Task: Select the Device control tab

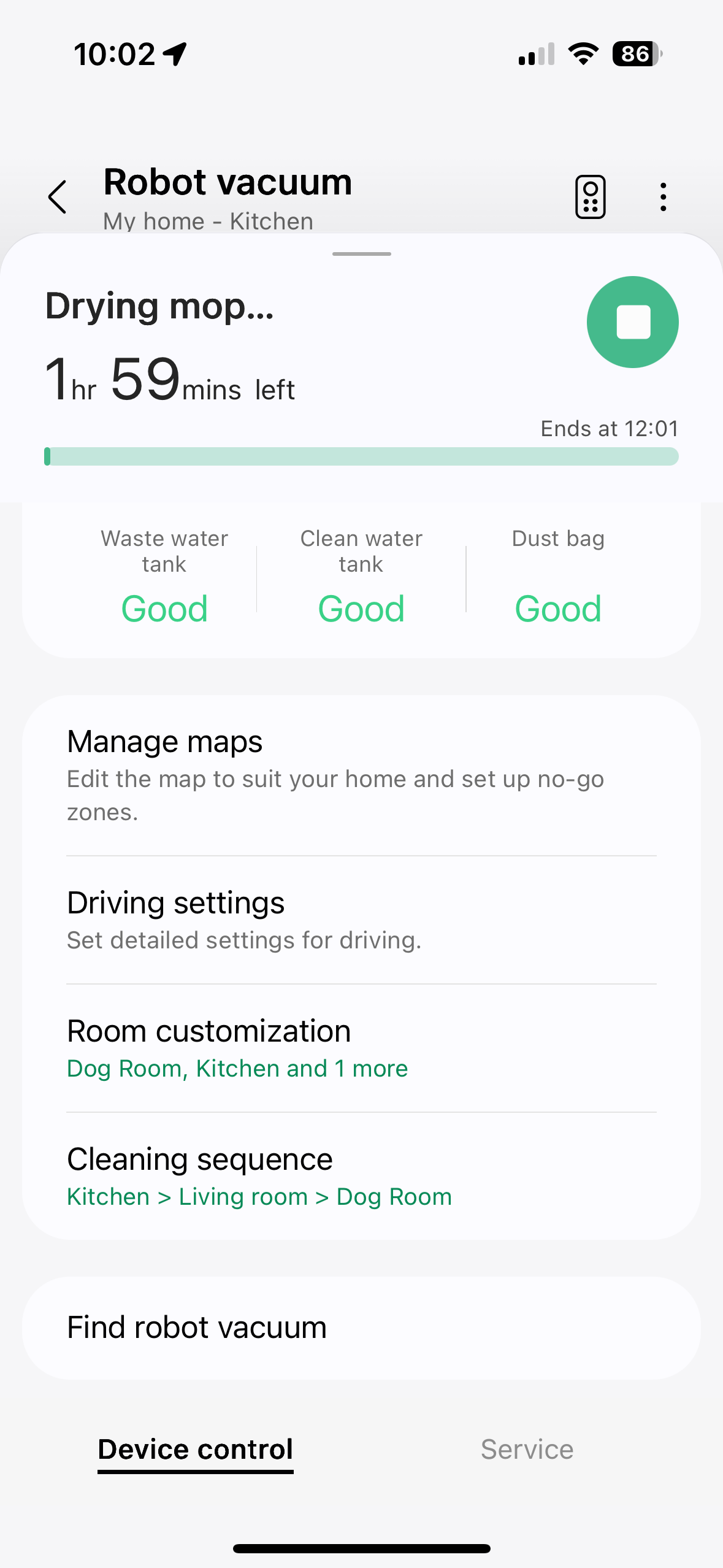Action: pos(195,1449)
